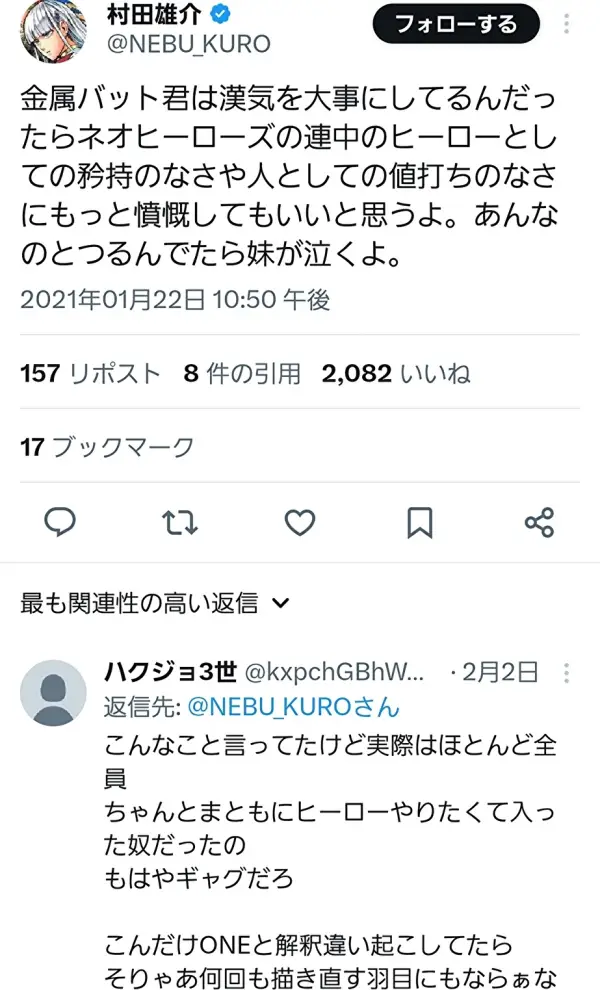Tap the フォローする follow button

pyautogui.click(x=456, y=24)
